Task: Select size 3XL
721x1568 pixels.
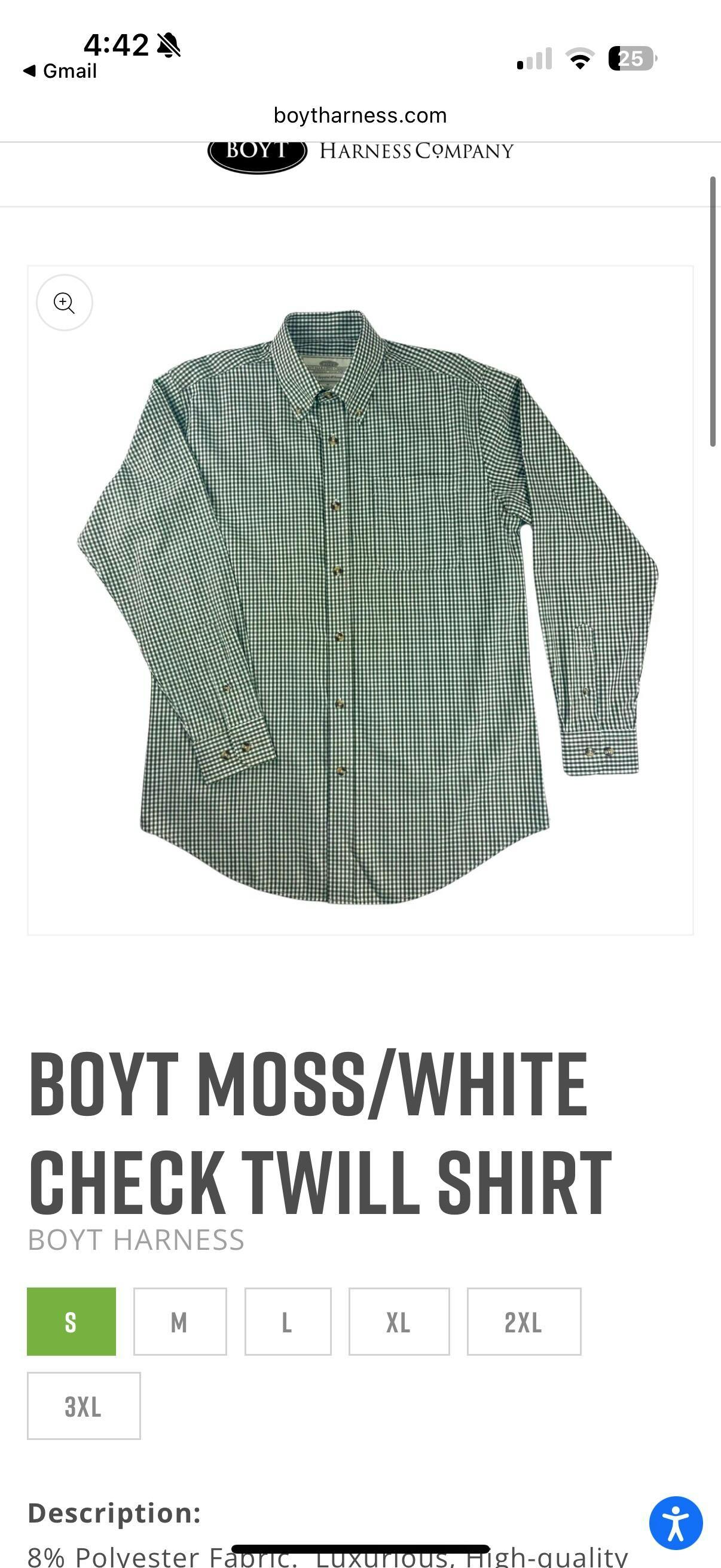Action: point(83,1406)
